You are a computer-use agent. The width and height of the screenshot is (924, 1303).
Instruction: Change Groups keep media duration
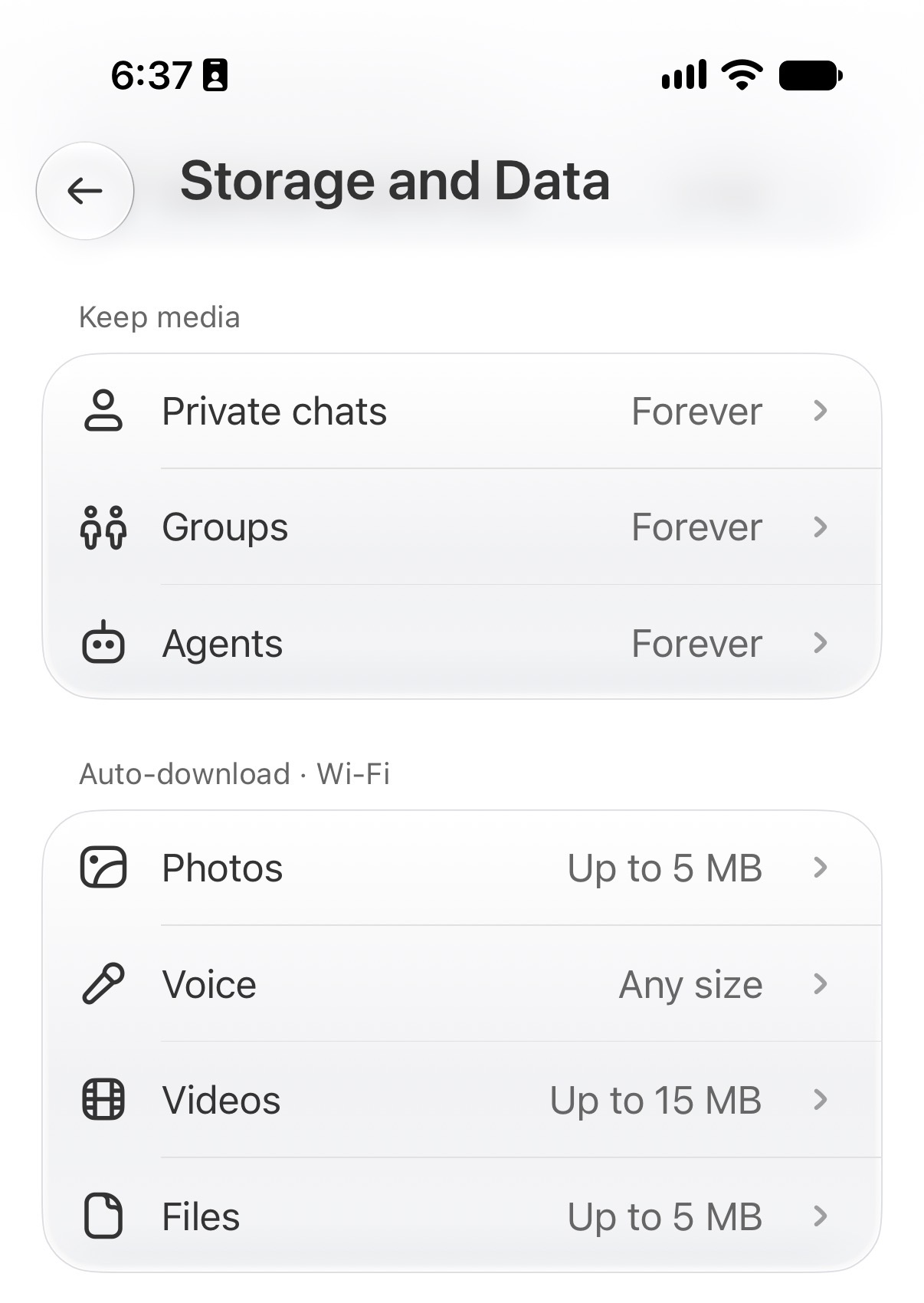click(x=462, y=527)
